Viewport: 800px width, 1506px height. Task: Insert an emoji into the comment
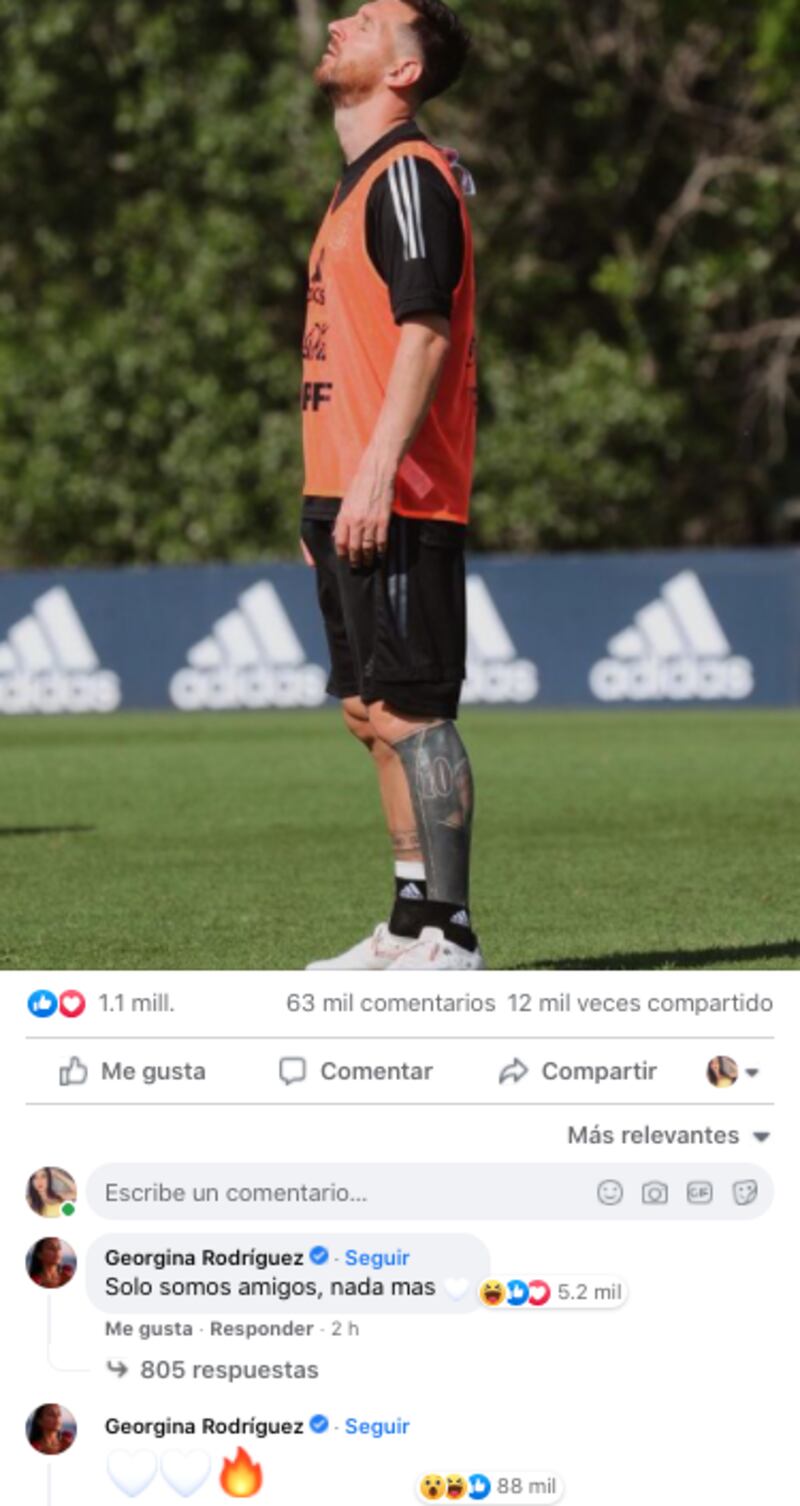click(609, 1192)
